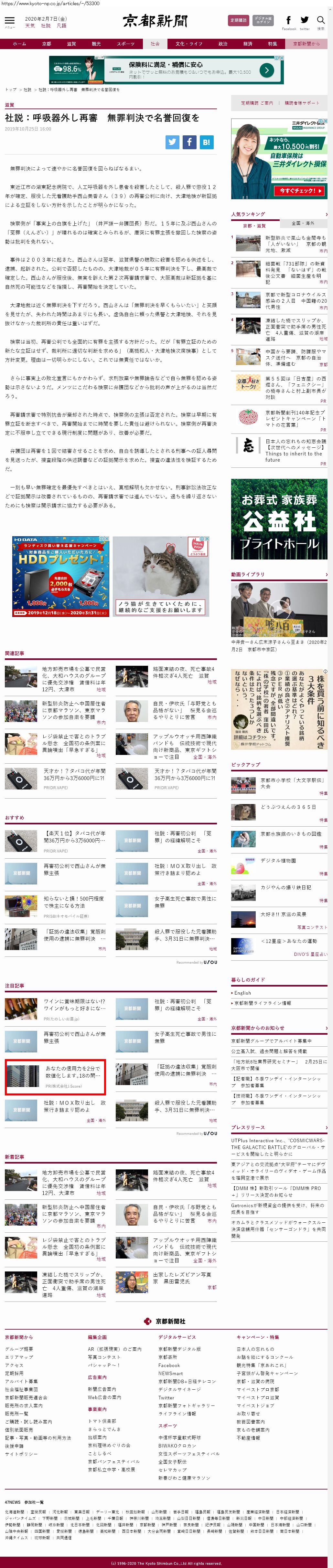The height and width of the screenshot is (1568, 333).
Task: Tap the 定期購読 subscription button
Action: coord(238,21)
